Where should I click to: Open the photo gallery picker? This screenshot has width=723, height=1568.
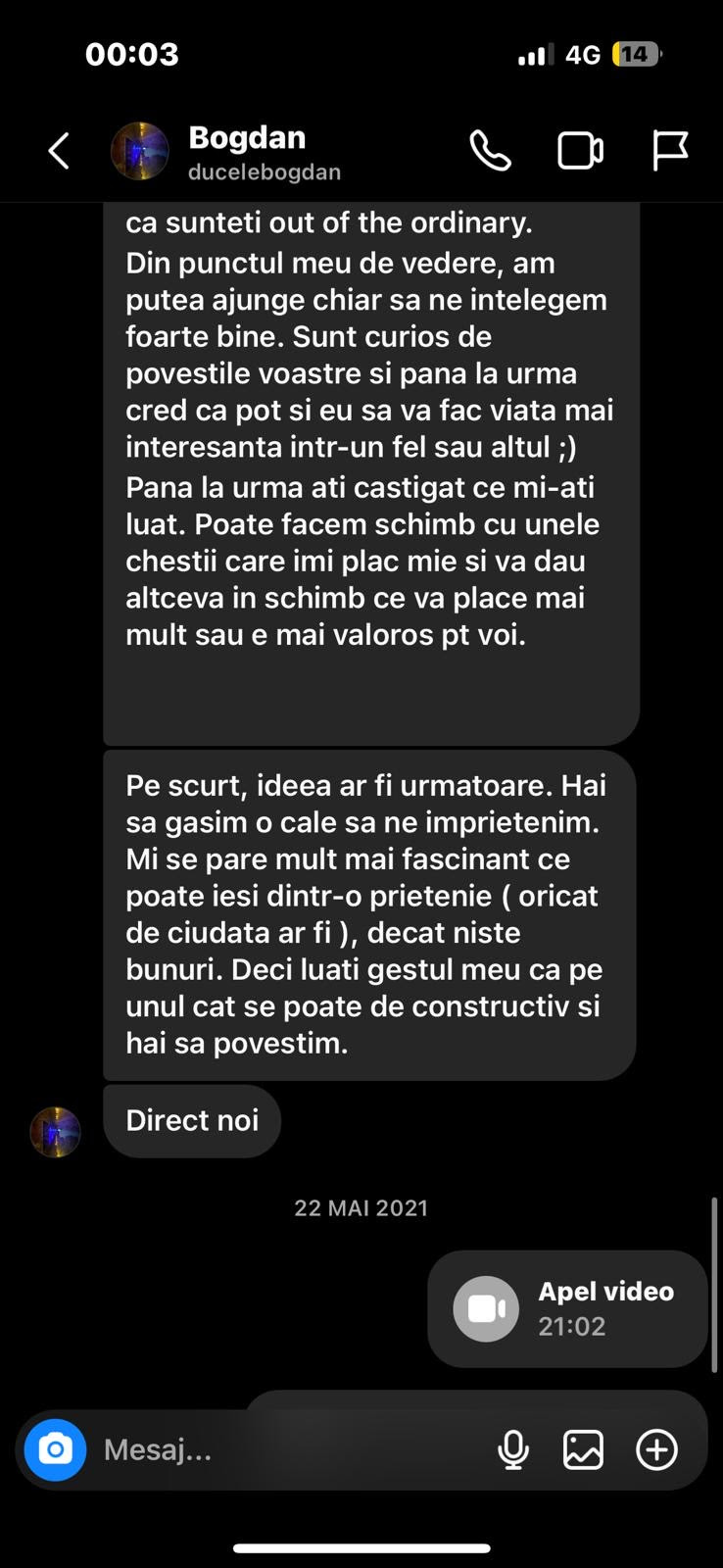click(583, 1449)
